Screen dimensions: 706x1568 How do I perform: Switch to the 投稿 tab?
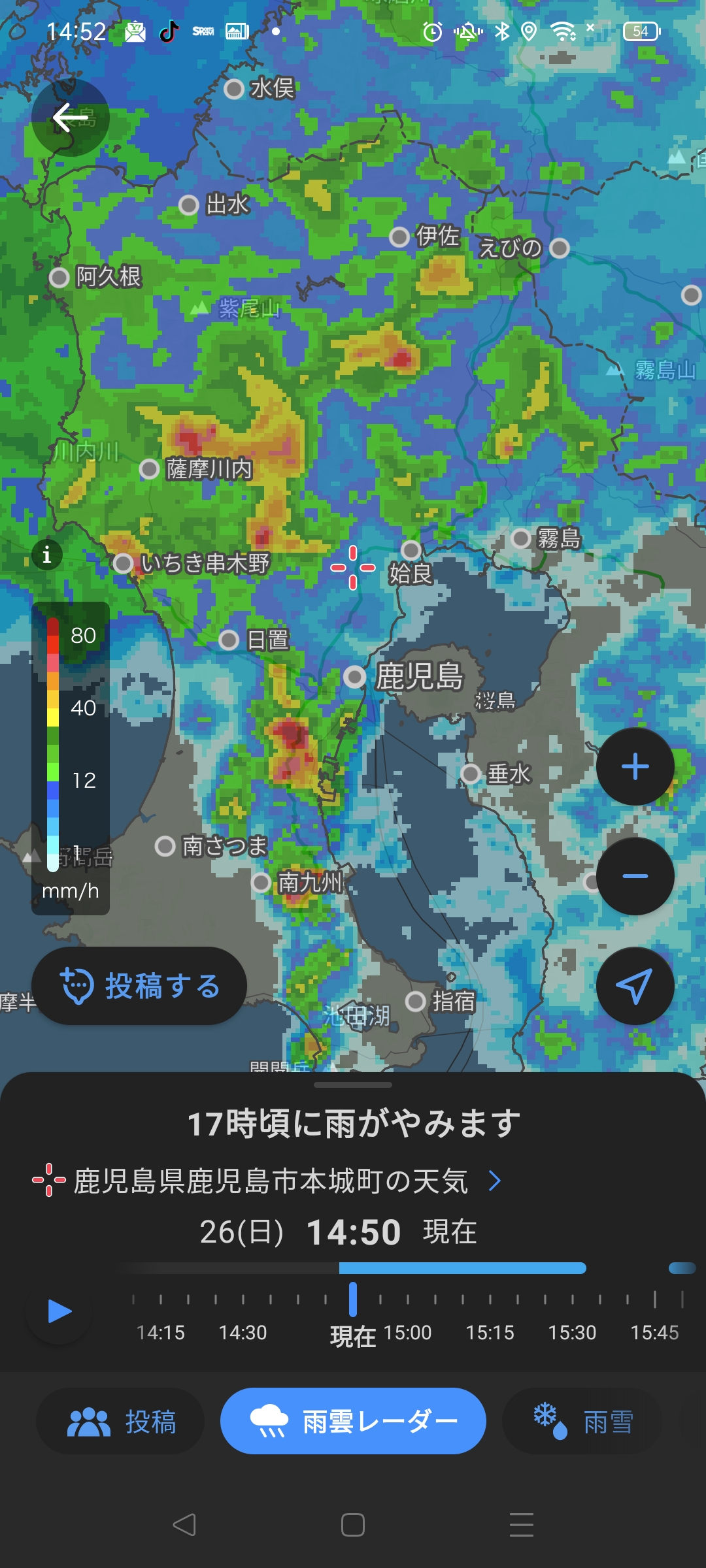click(x=121, y=1421)
